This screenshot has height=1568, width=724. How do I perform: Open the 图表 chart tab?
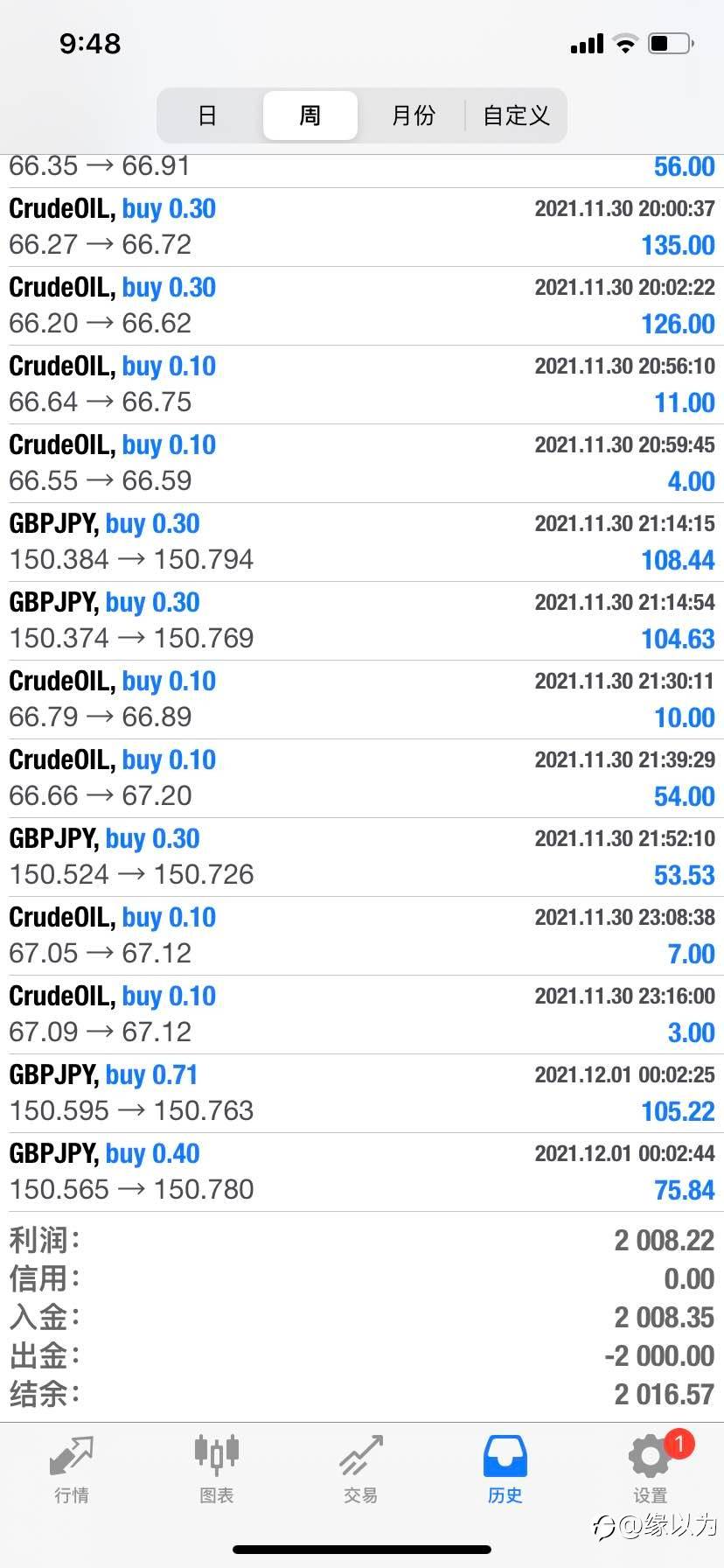pyautogui.click(x=216, y=1470)
